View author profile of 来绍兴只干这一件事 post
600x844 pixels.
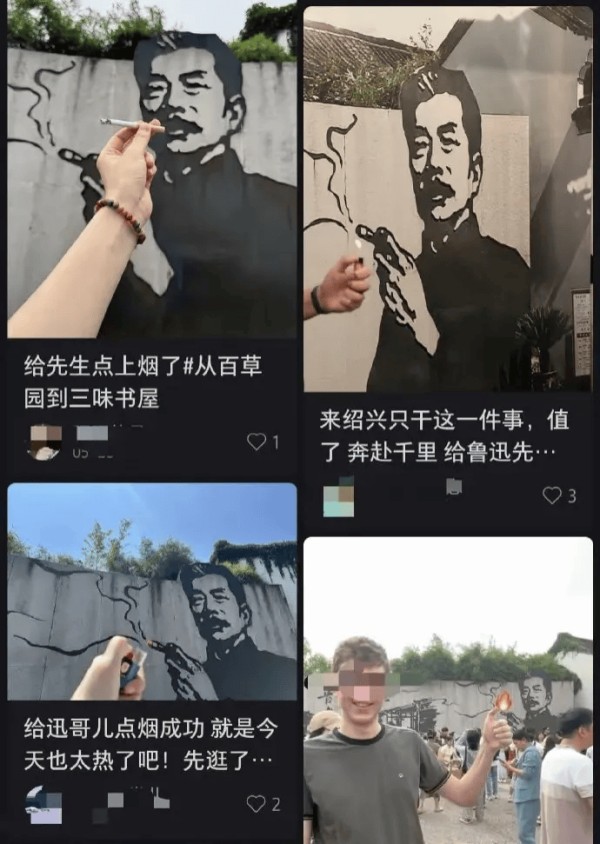point(339,496)
